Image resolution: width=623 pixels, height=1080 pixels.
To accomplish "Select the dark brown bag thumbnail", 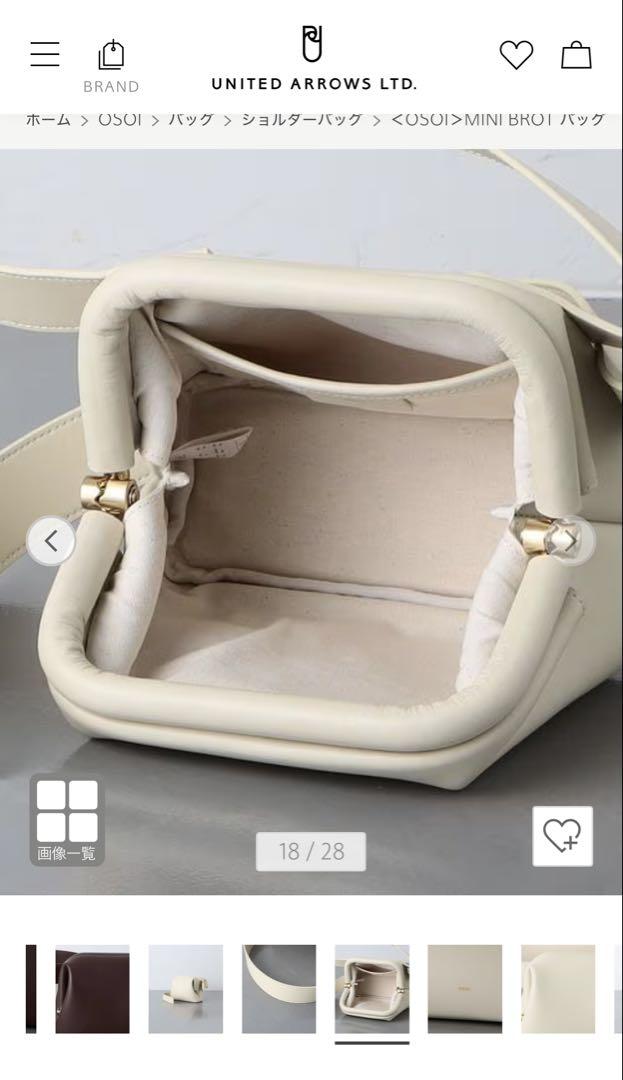I will coord(92,989).
